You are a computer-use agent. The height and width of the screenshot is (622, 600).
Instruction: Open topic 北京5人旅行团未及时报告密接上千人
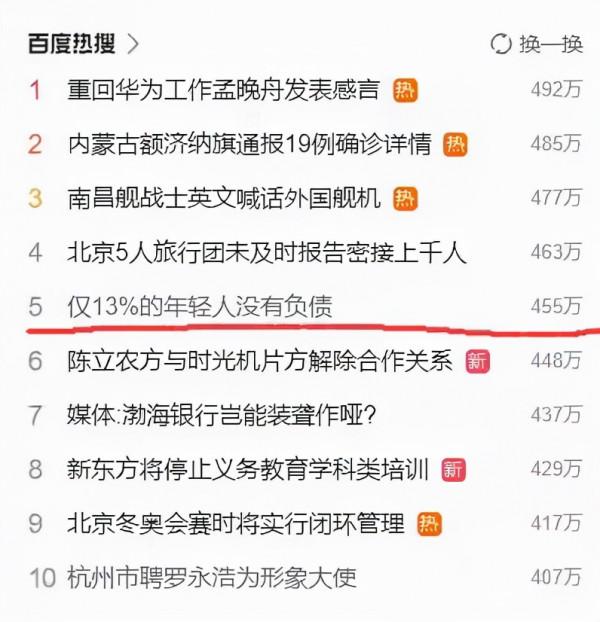(267, 252)
